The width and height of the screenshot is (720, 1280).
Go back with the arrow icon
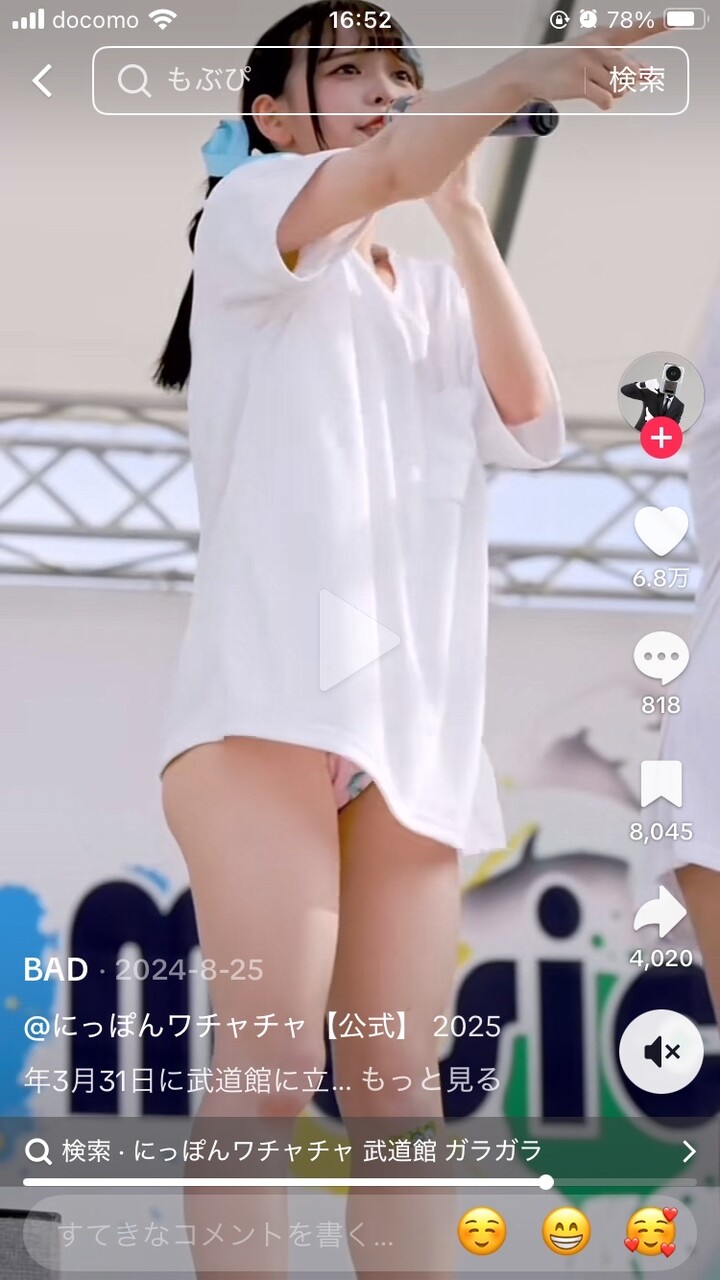pyautogui.click(x=42, y=81)
